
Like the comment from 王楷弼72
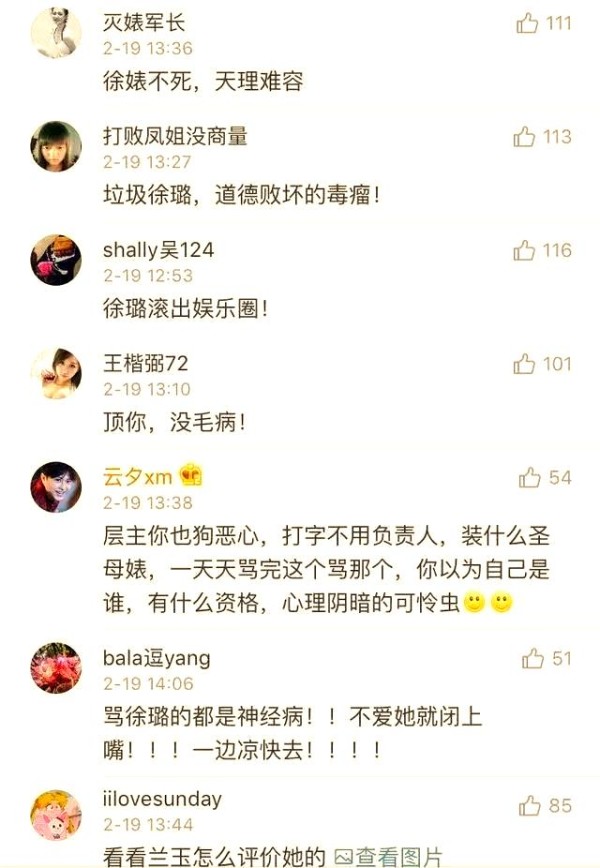pos(525,364)
